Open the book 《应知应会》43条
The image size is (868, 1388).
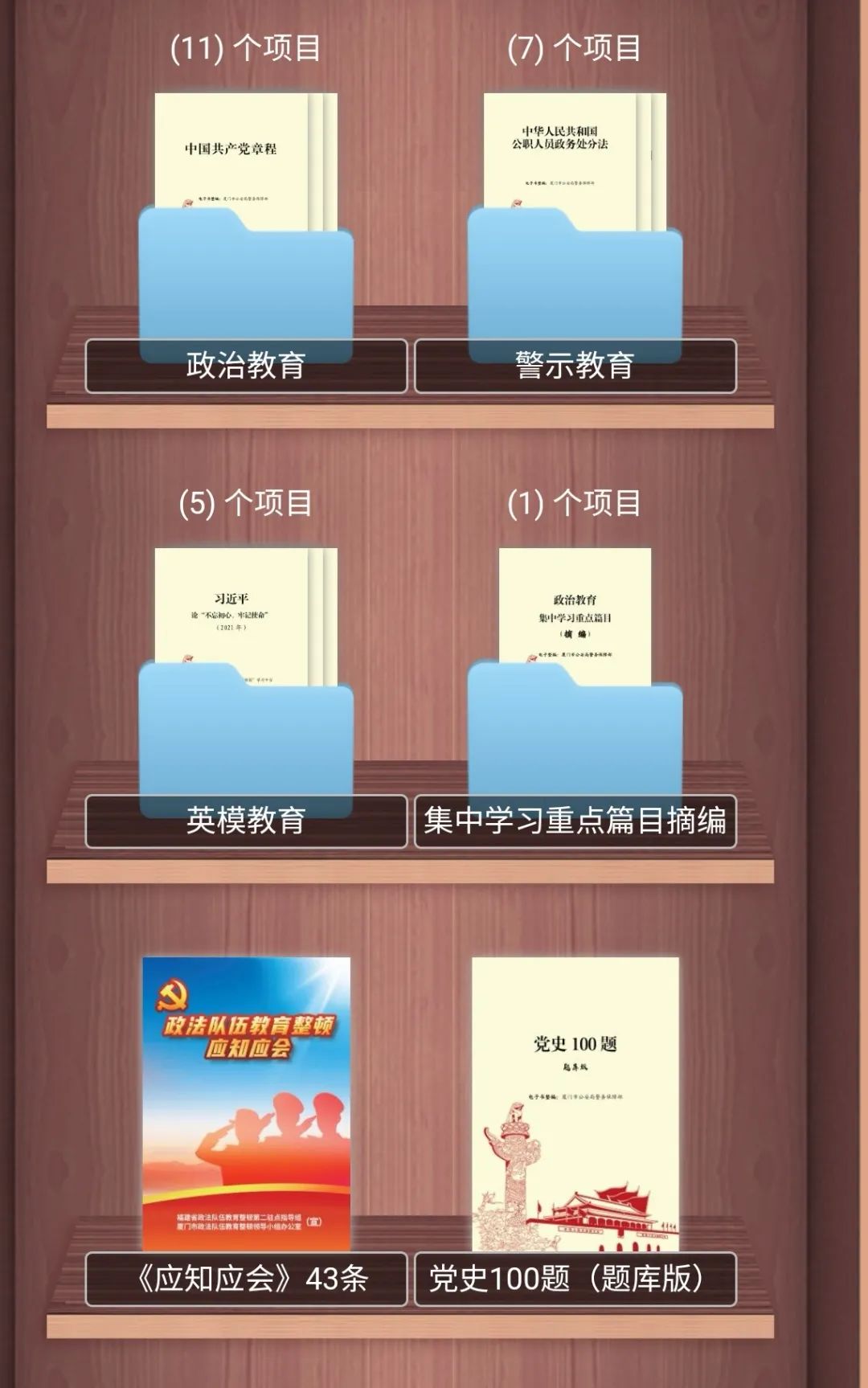pos(246,1103)
